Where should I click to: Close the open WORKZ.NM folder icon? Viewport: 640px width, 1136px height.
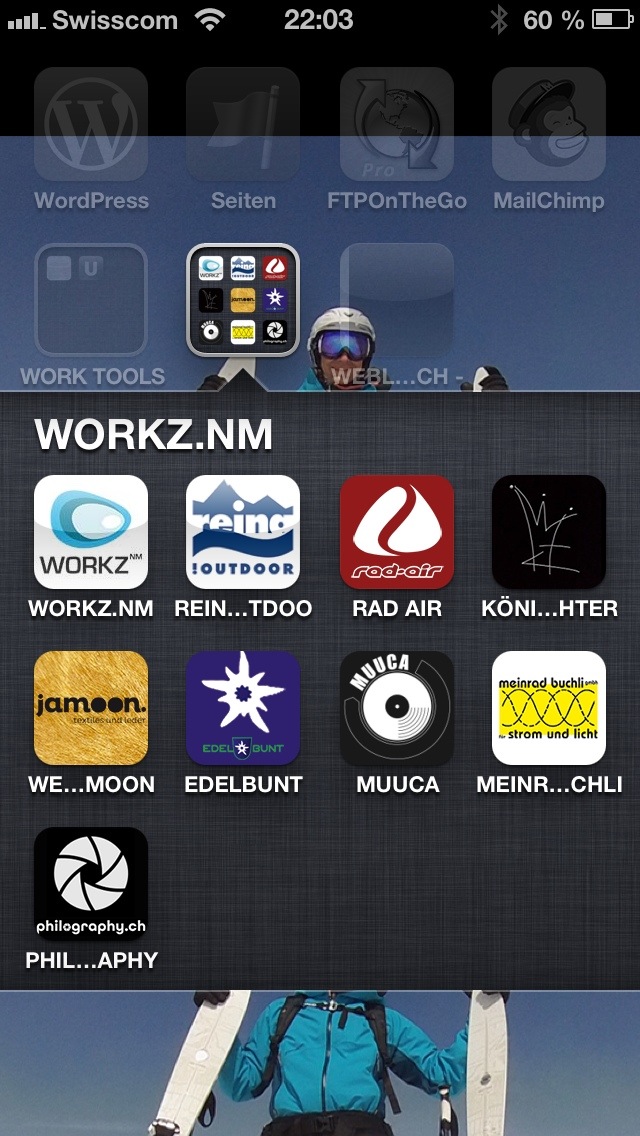pos(243,300)
